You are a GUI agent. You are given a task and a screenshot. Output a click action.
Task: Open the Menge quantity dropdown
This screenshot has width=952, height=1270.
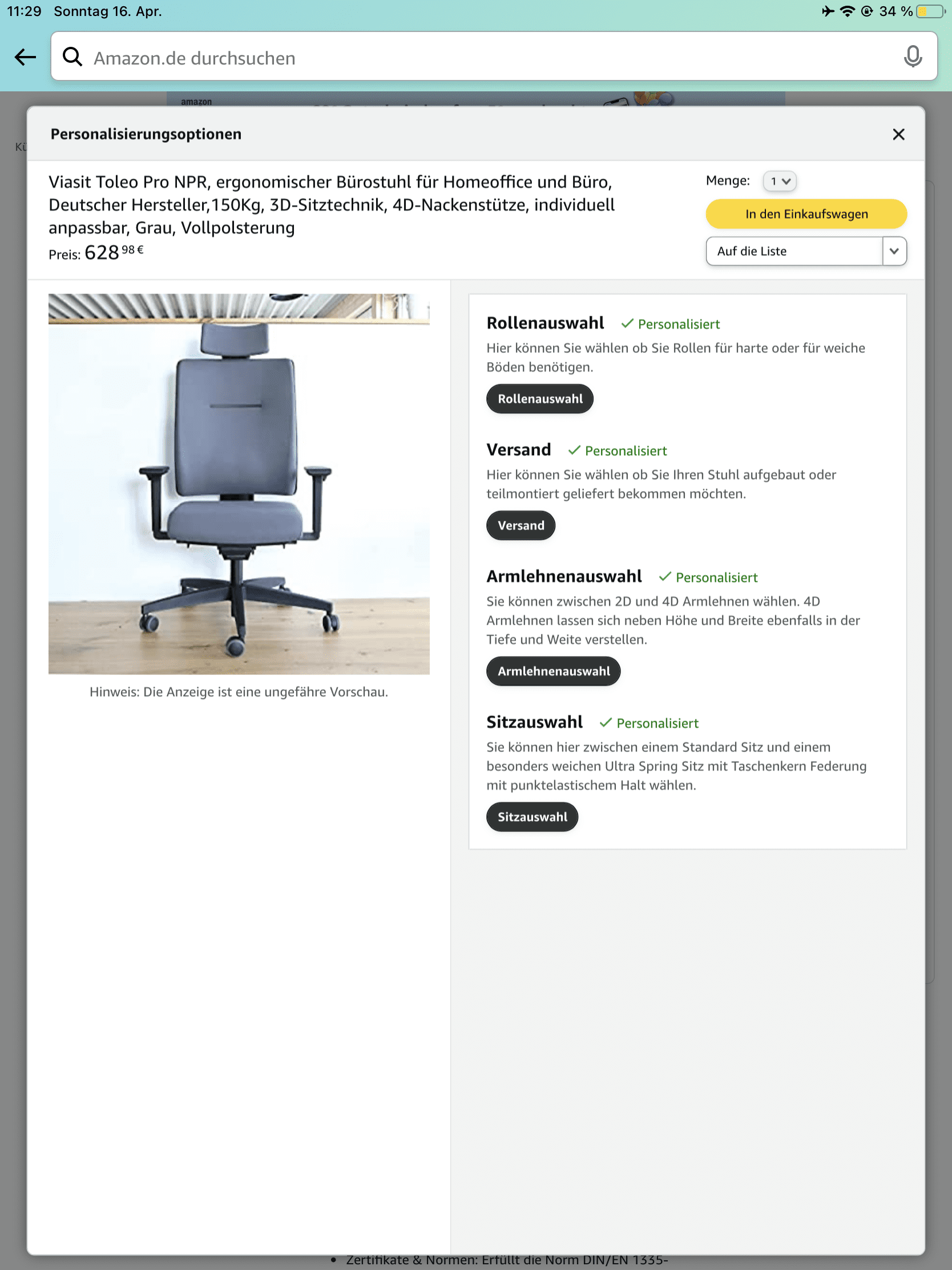click(779, 182)
